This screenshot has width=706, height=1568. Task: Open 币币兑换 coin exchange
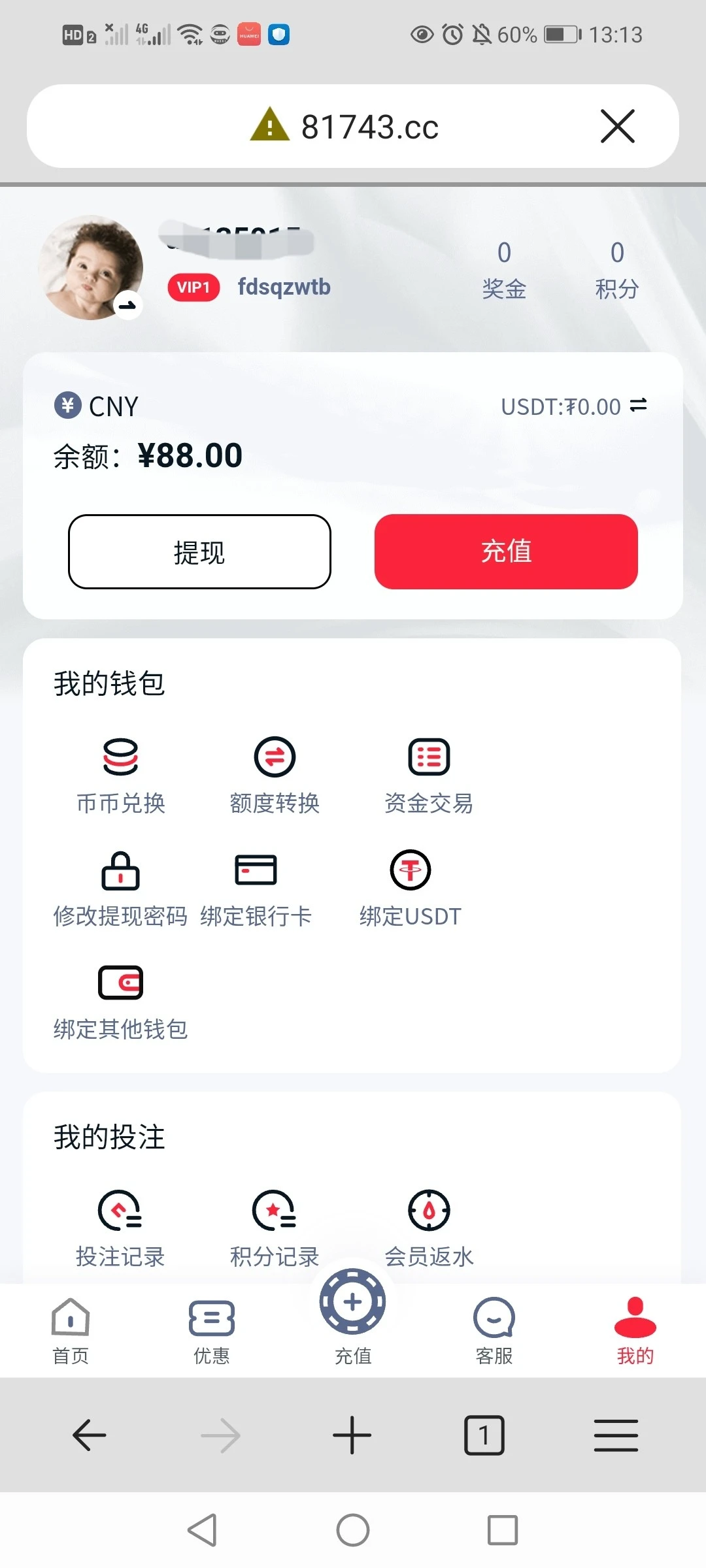point(121,774)
